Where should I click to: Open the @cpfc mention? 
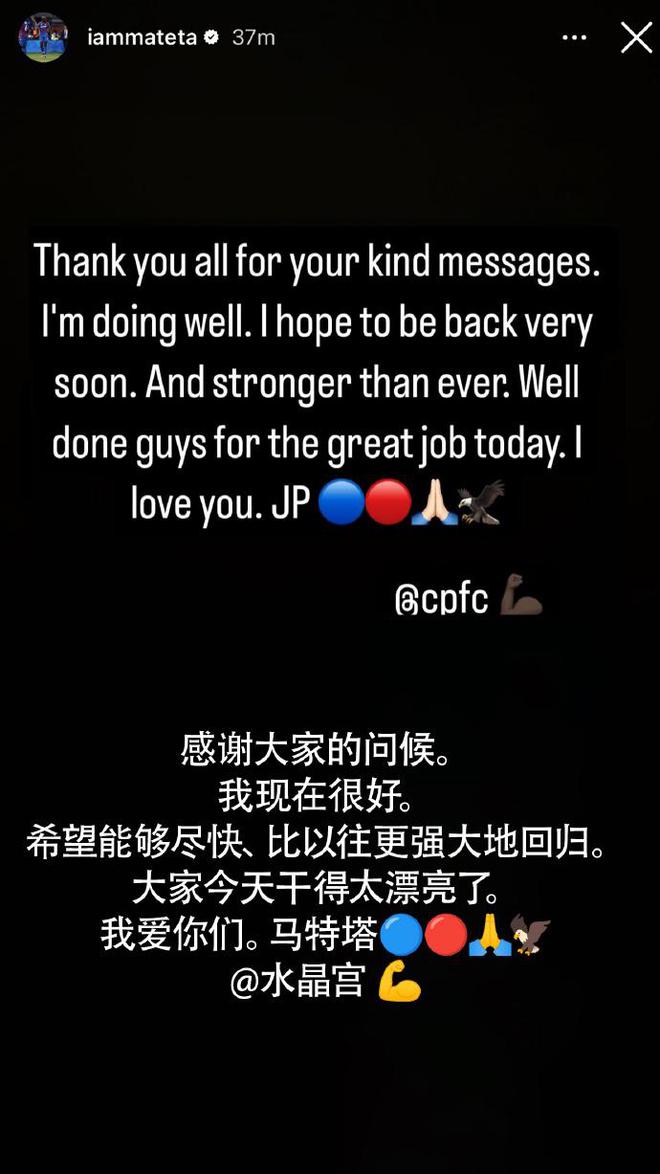[441, 599]
